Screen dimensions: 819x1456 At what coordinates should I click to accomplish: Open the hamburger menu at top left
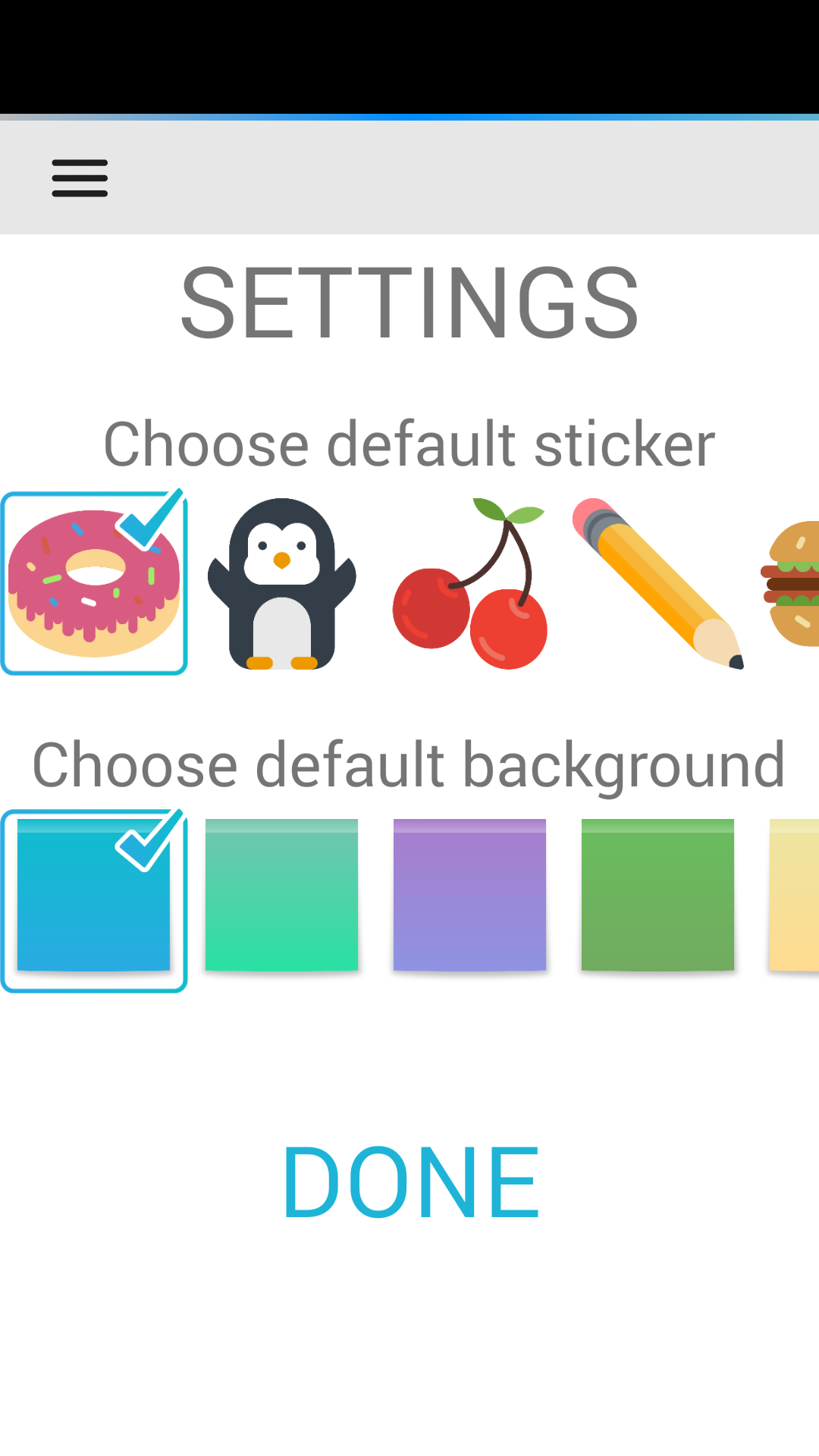(x=79, y=177)
